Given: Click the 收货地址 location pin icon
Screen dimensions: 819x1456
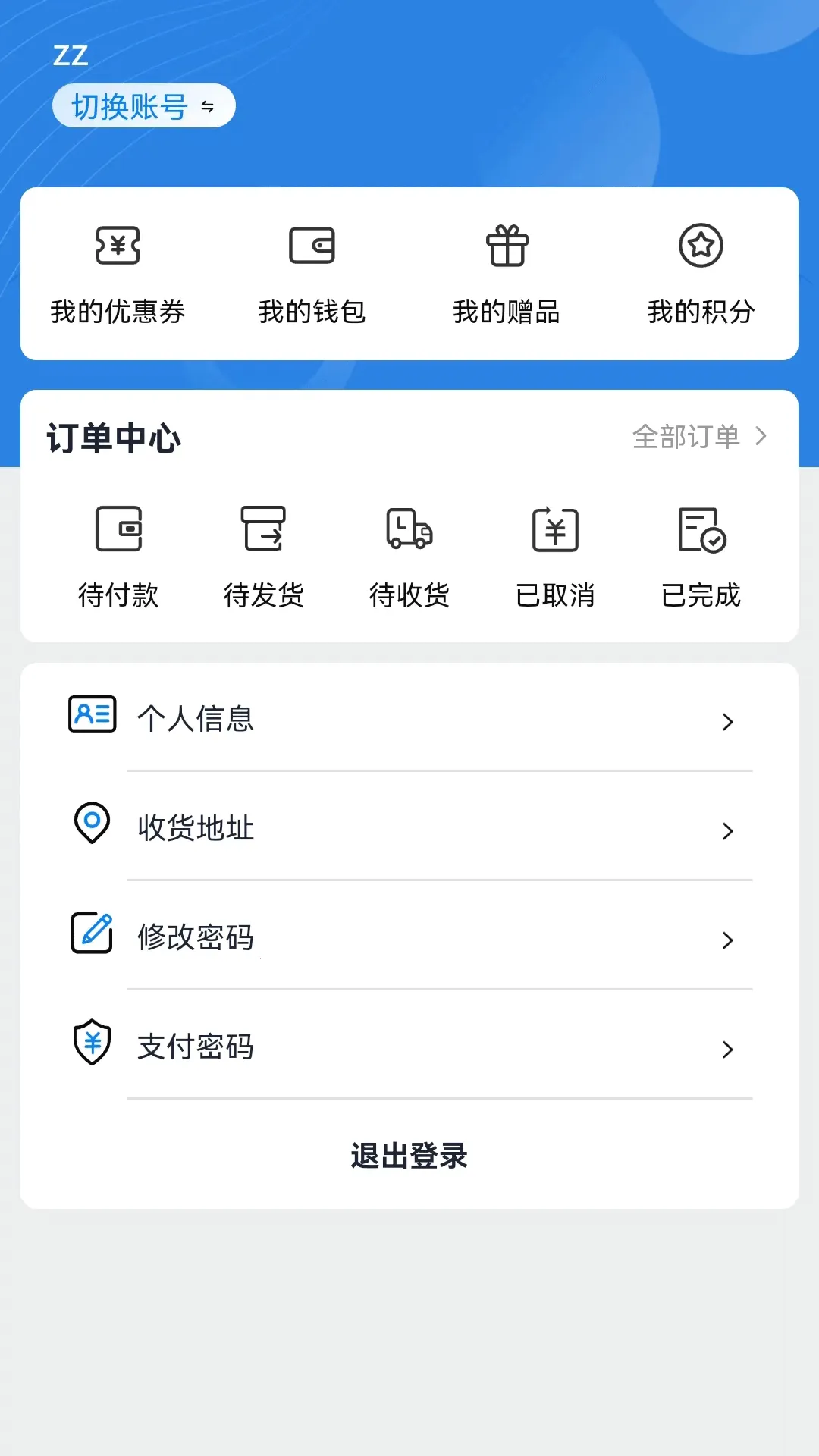Looking at the screenshot, I should 92,823.
